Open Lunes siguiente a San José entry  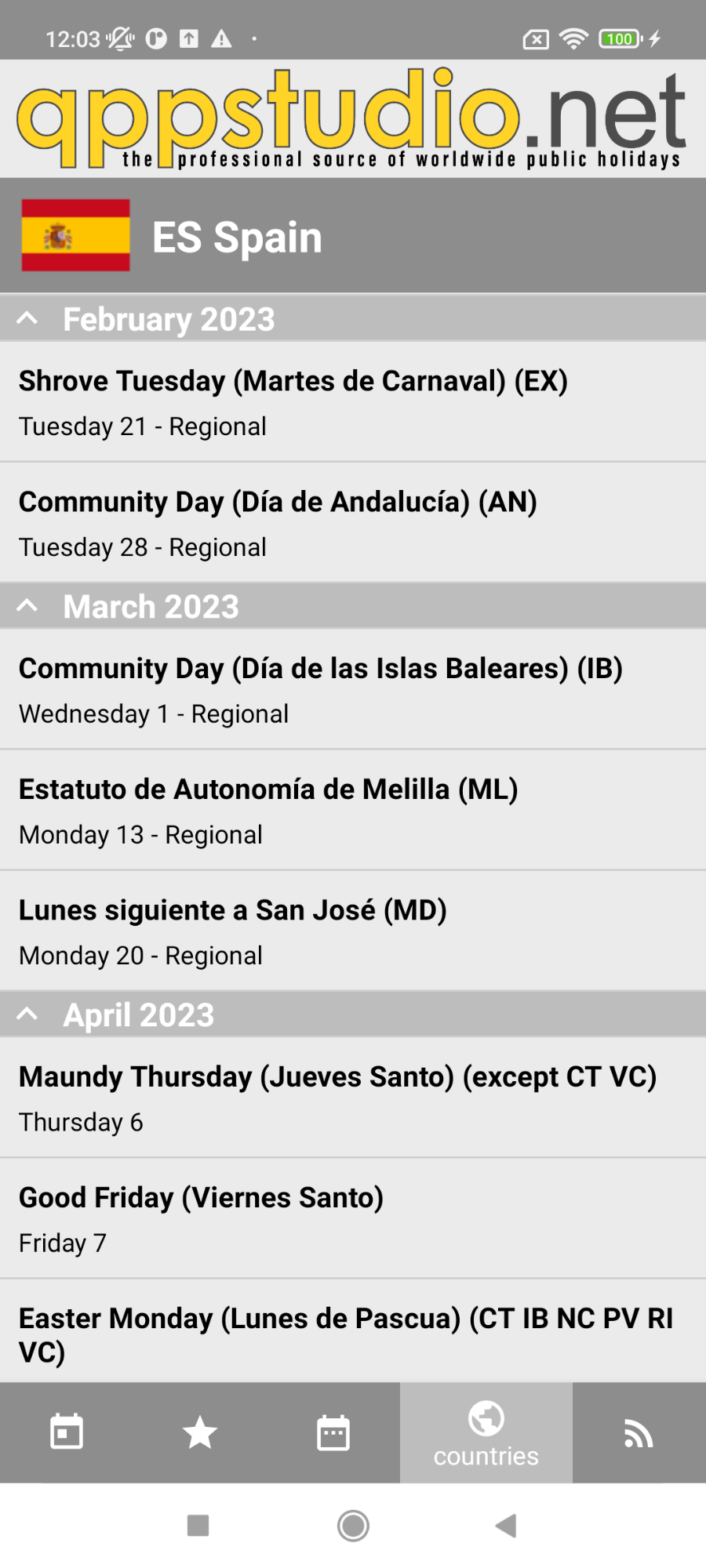tap(353, 931)
